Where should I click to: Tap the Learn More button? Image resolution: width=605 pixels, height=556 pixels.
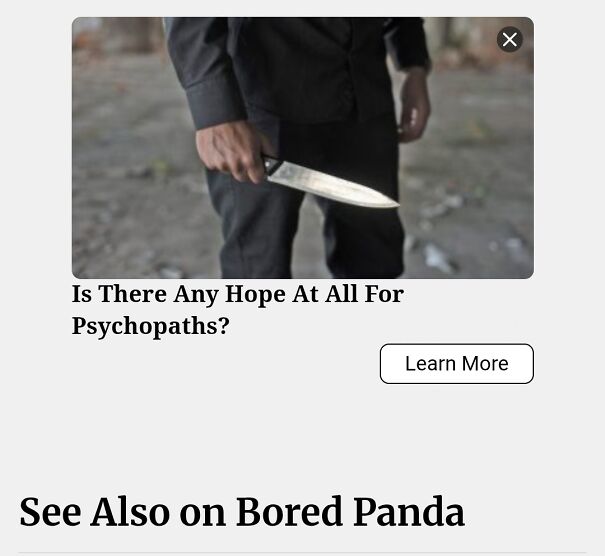[456, 364]
